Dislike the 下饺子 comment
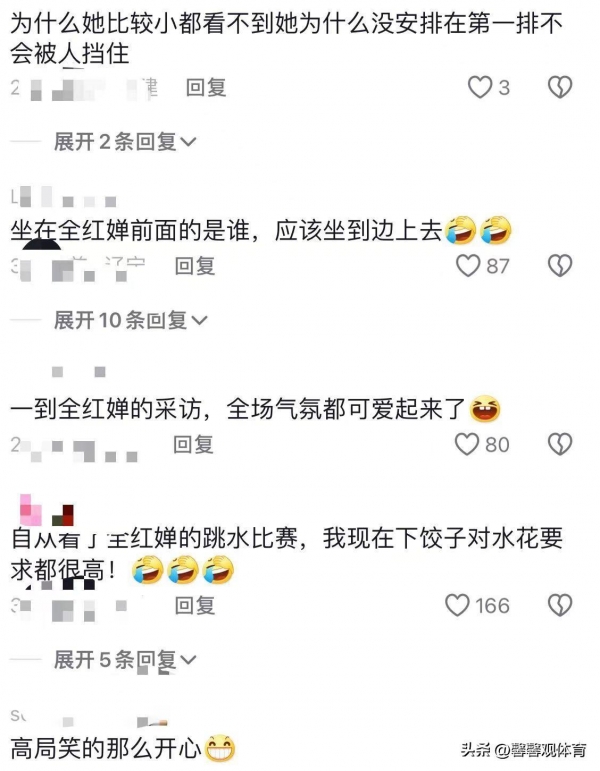 click(560, 605)
